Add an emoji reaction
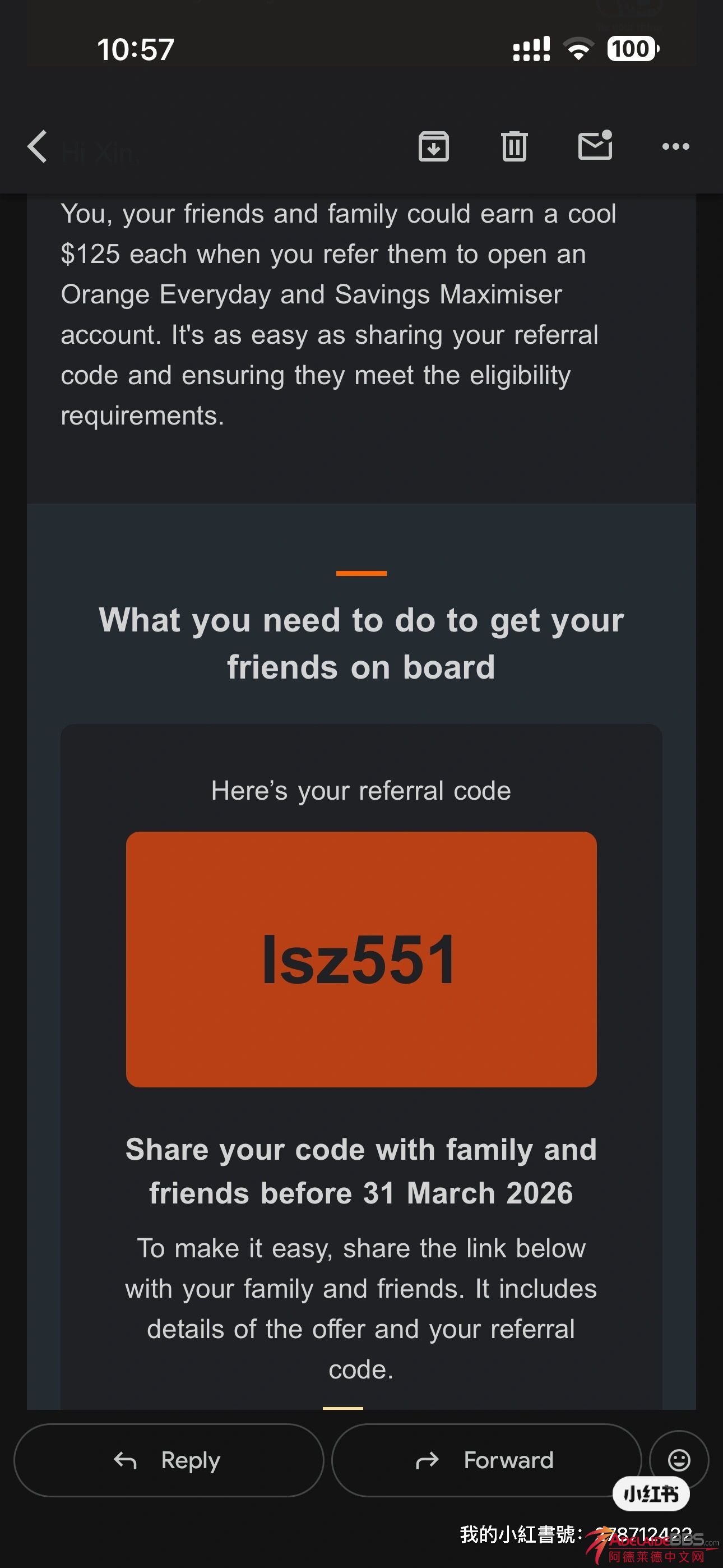This screenshot has width=723, height=1568. tap(679, 1459)
